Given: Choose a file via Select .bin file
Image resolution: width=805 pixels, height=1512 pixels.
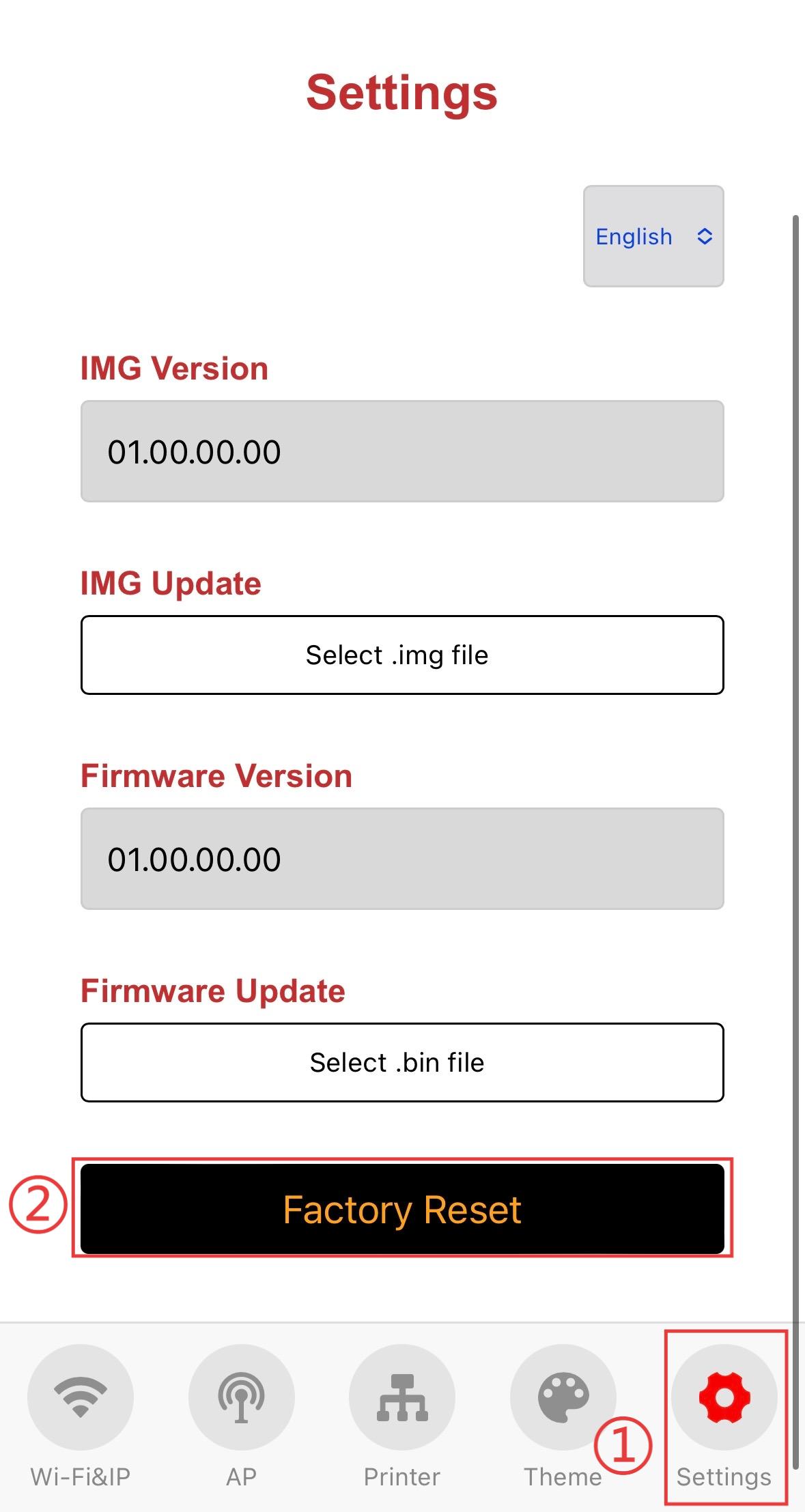Looking at the screenshot, I should tap(402, 1062).
